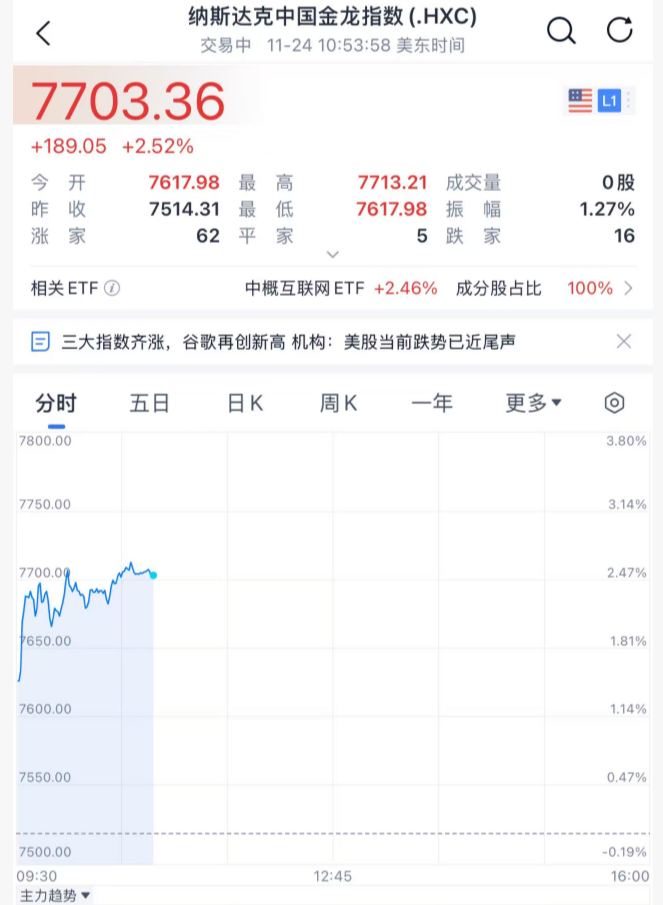Open the 主力趋势 indicator dropdown
The image size is (663, 905).
pyautogui.click(x=55, y=896)
